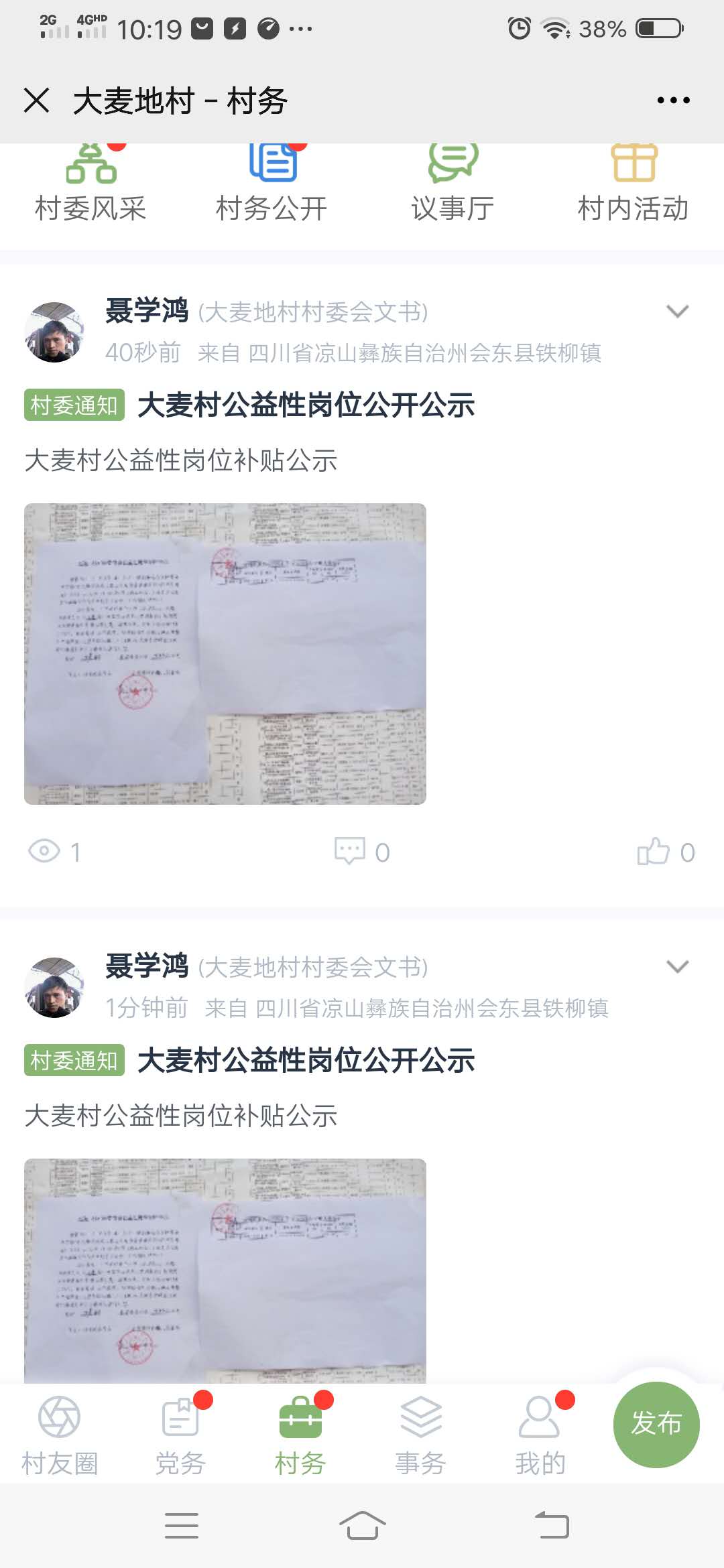Enter the 议事厅 section

coord(452,184)
